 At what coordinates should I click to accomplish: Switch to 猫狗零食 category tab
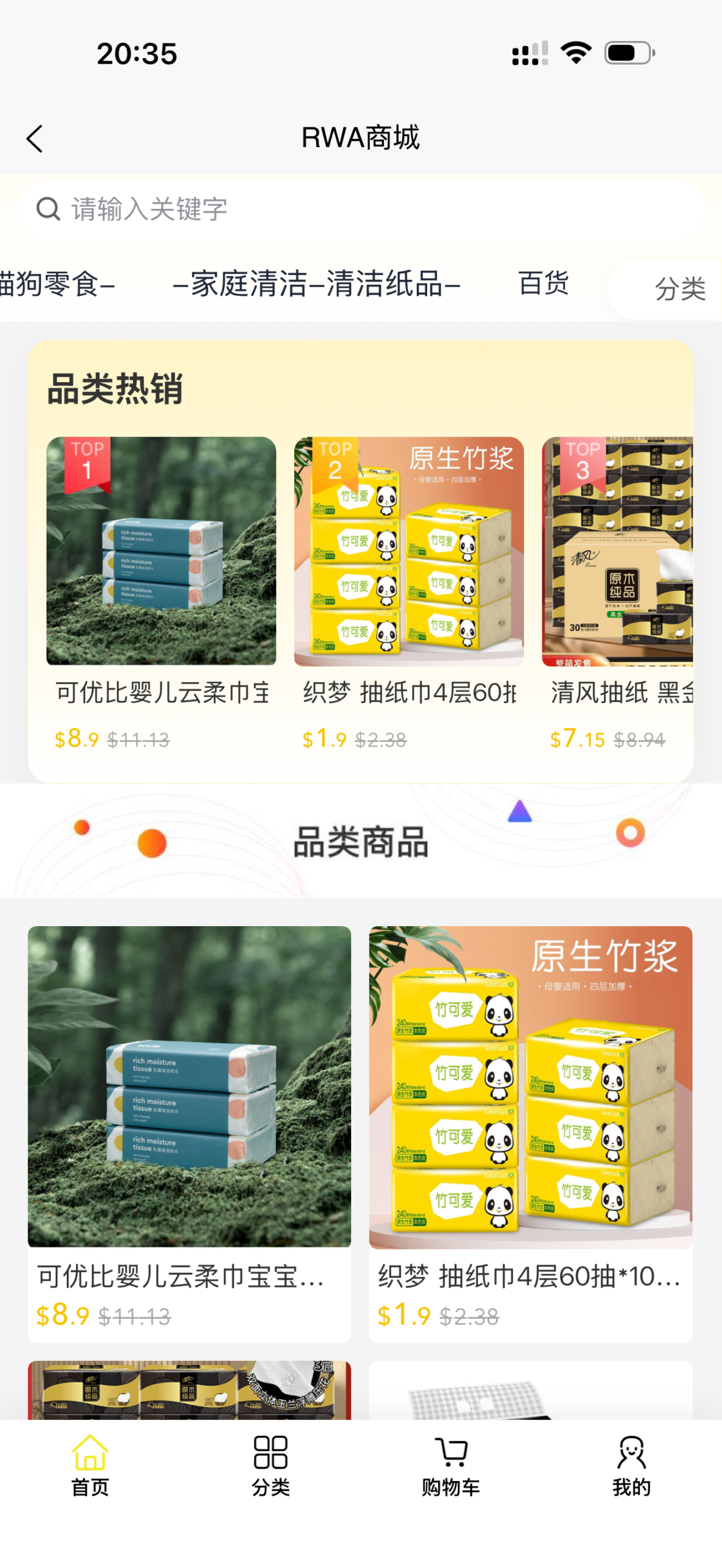coord(56,284)
